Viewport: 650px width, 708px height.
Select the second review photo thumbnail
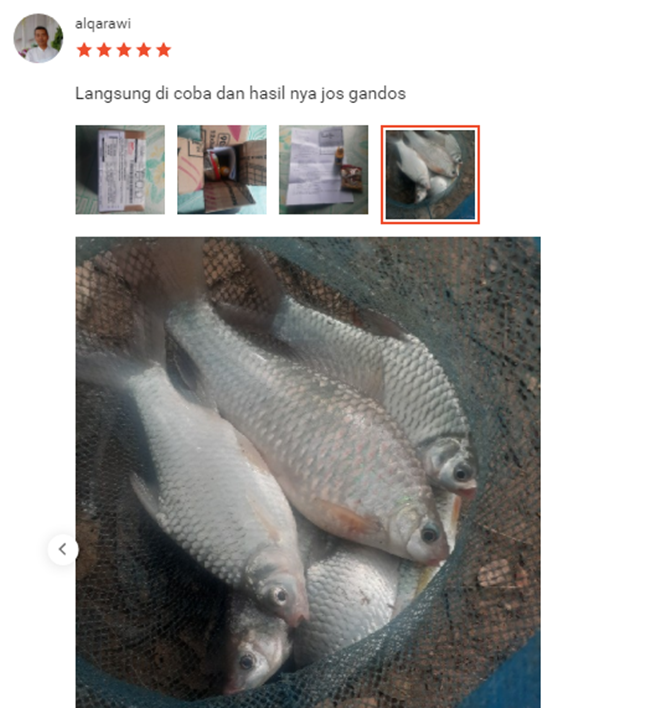(x=222, y=170)
